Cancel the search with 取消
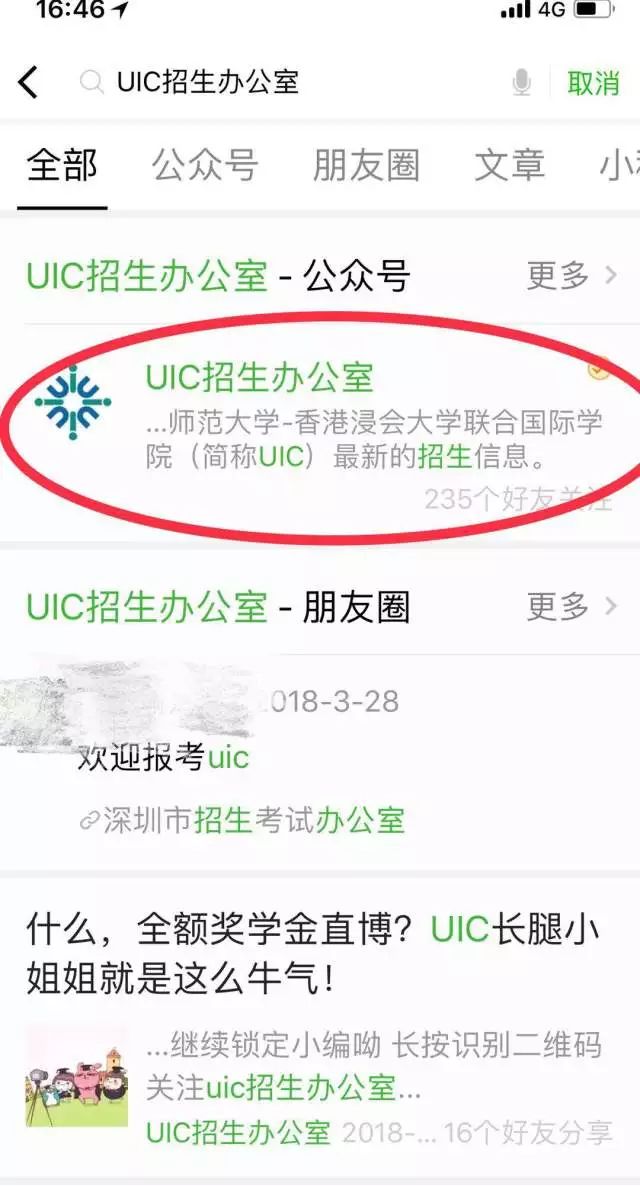Screen dimensions: 640x1186 tap(593, 83)
